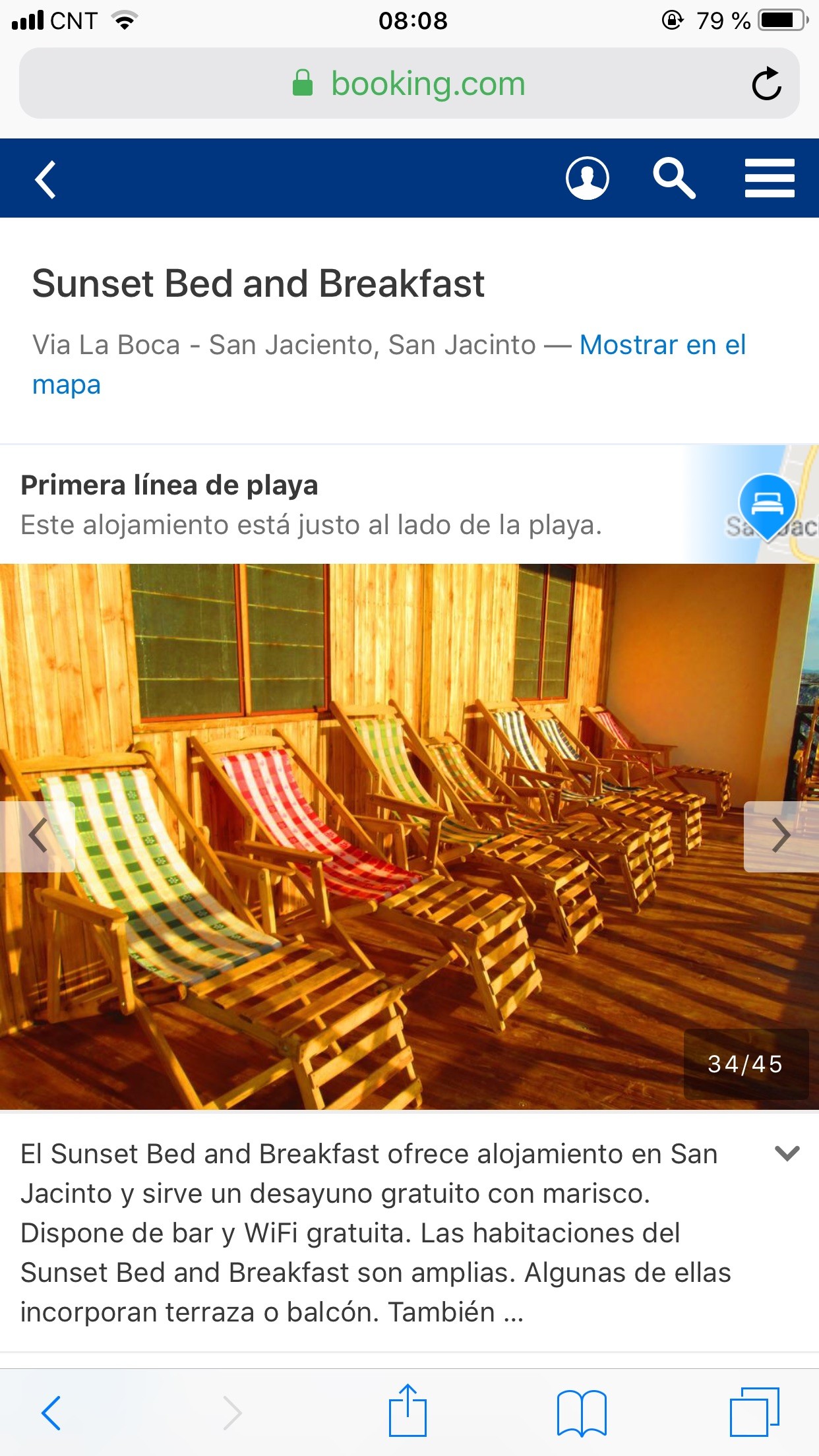Go back using the blue header arrow
Image resolution: width=819 pixels, height=1456 pixels.
(46, 179)
